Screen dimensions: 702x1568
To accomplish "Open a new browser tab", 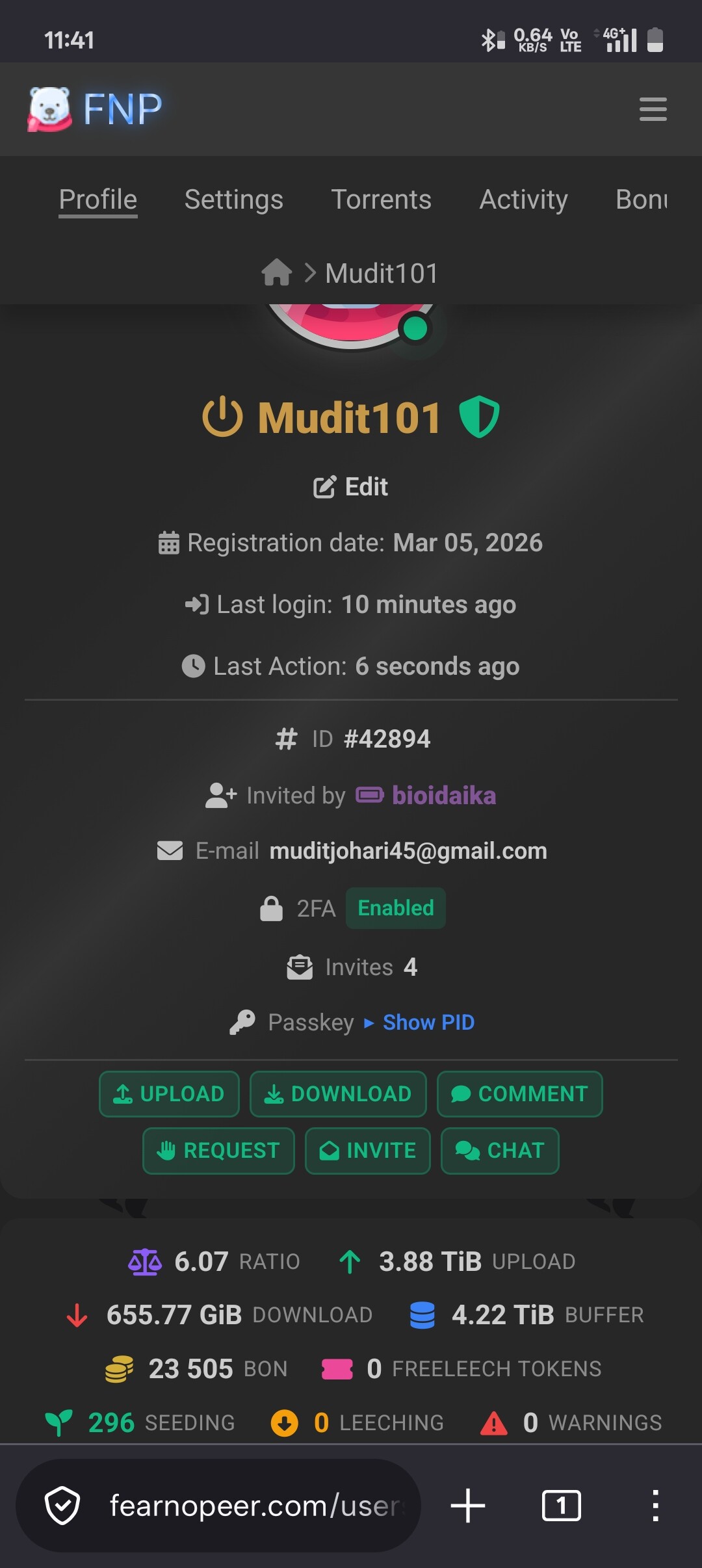I will [x=468, y=1506].
